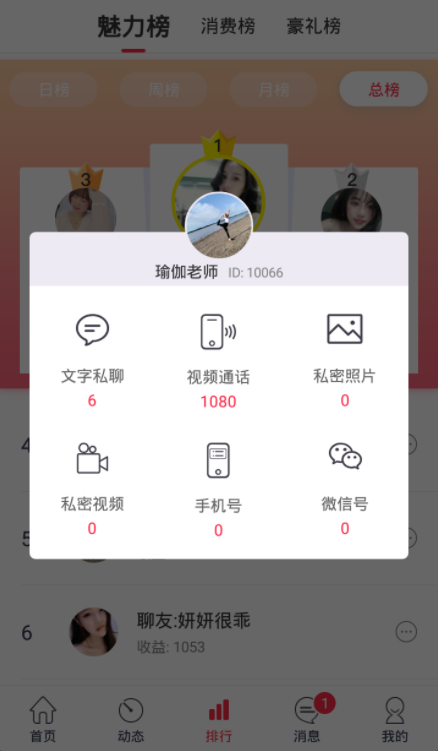Switch to the 豪礼榜 tab
This screenshot has width=438, height=751.
click(x=314, y=26)
